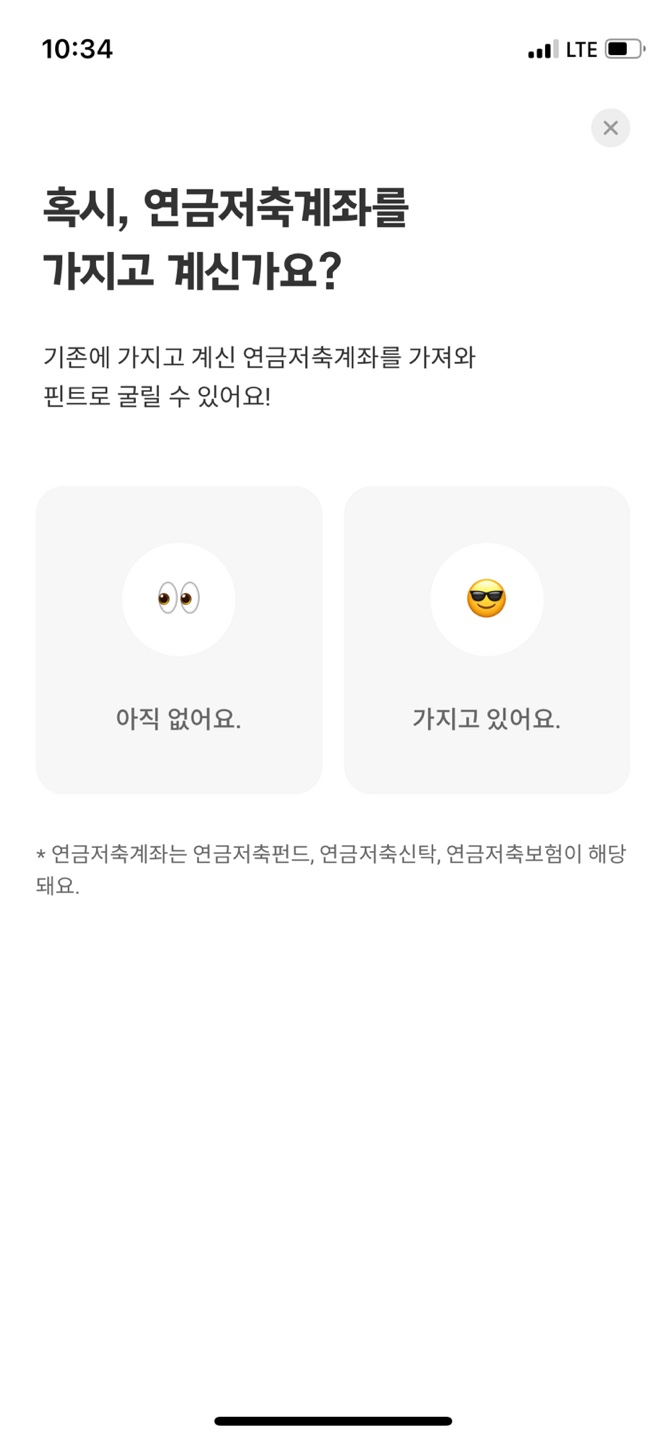666x1440 pixels.
Task: Select the '아직 없어요.' card
Action: [x=179, y=640]
